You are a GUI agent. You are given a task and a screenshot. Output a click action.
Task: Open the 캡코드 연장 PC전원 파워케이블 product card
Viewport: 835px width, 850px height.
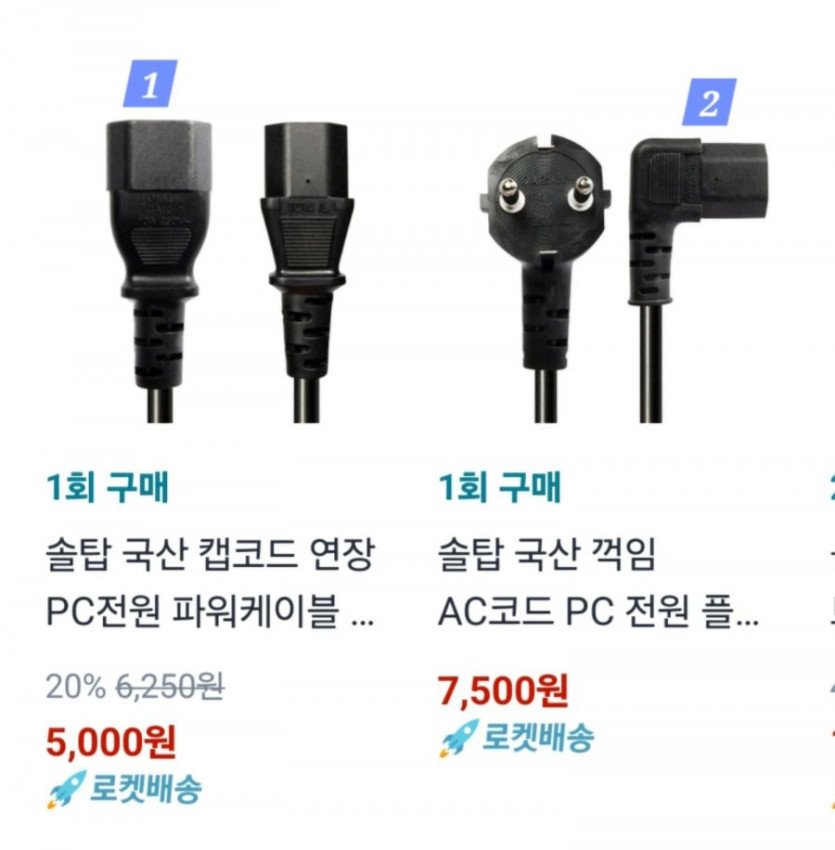[210, 582]
